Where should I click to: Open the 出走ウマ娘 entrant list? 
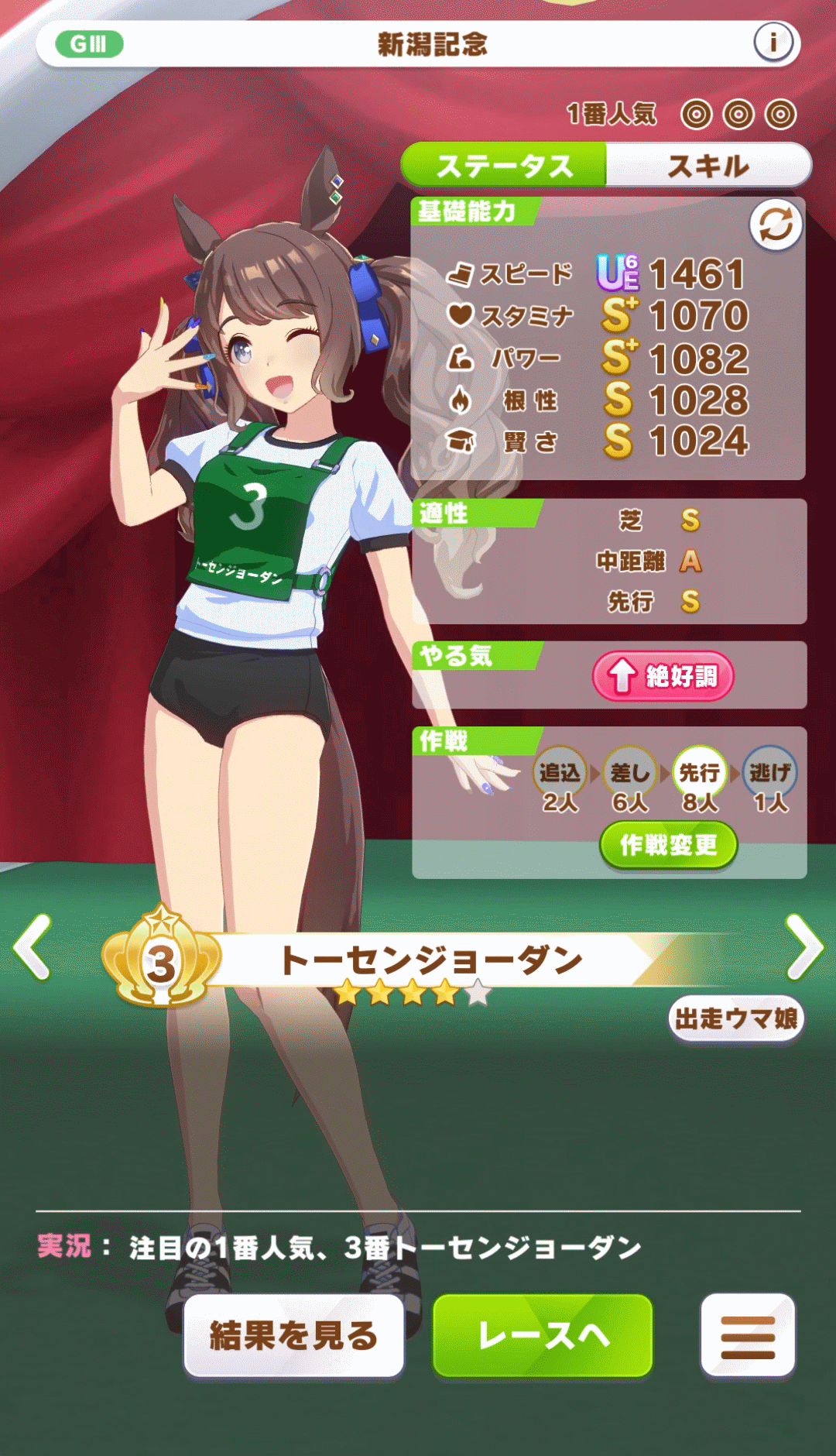[735, 1018]
